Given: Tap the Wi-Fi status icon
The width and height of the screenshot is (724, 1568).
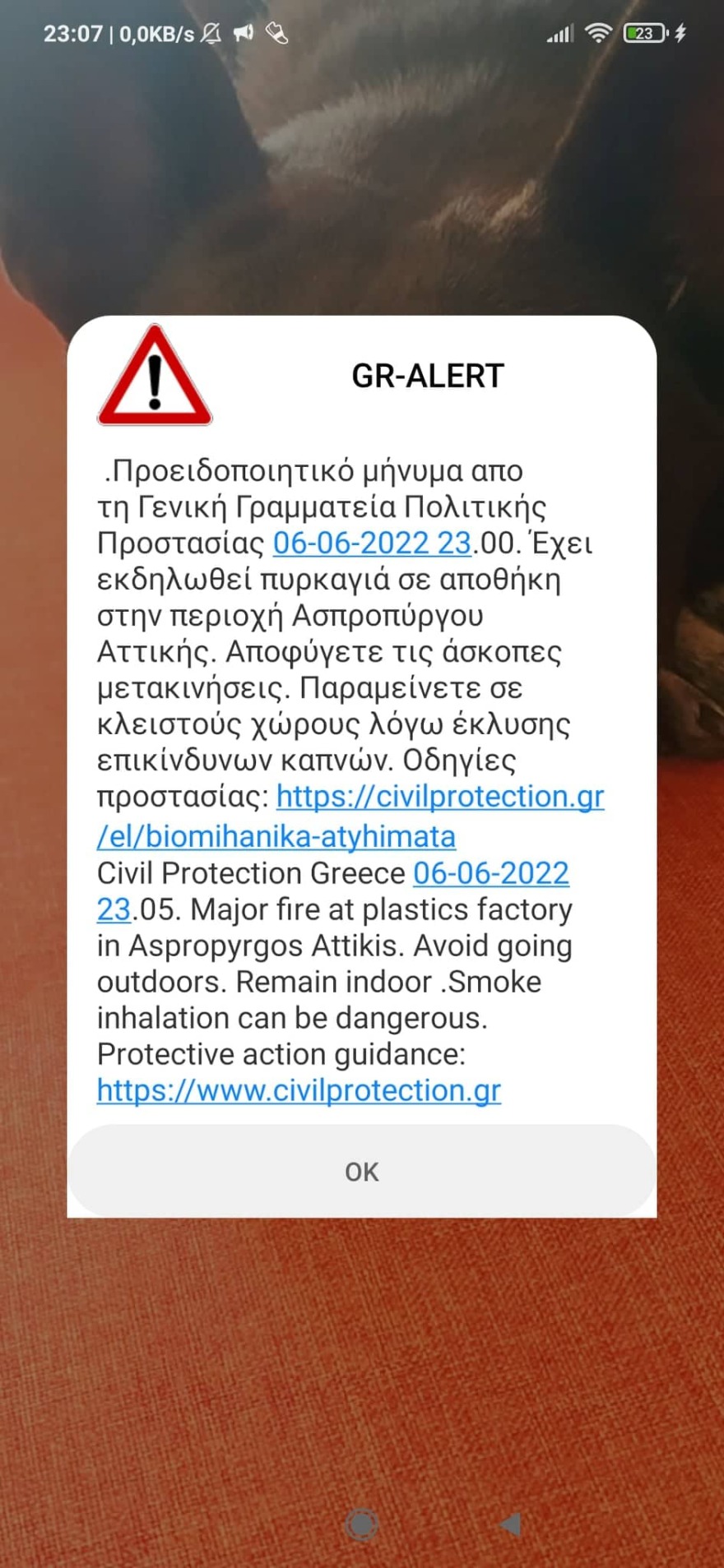Looking at the screenshot, I should (x=598, y=32).
